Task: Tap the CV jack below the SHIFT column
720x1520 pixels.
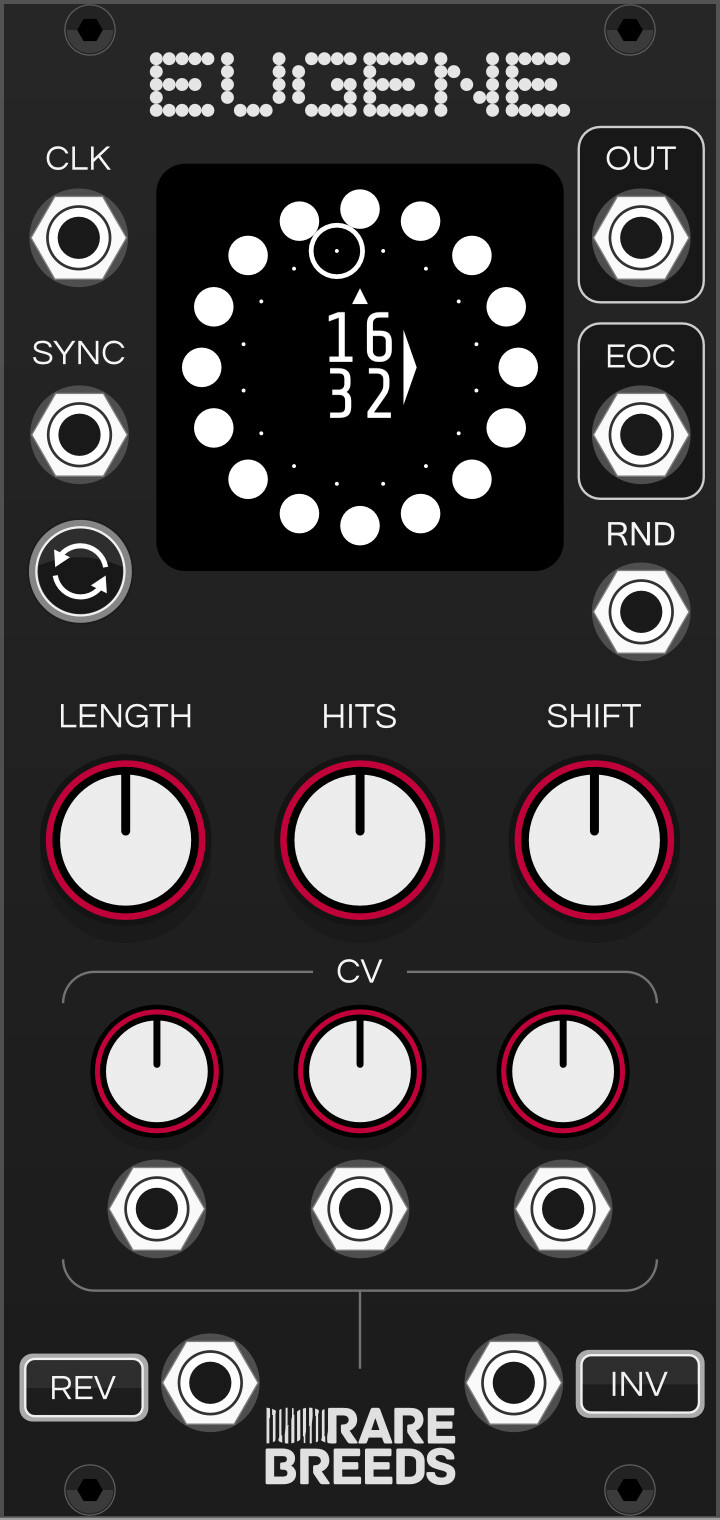Action: click(x=563, y=1209)
